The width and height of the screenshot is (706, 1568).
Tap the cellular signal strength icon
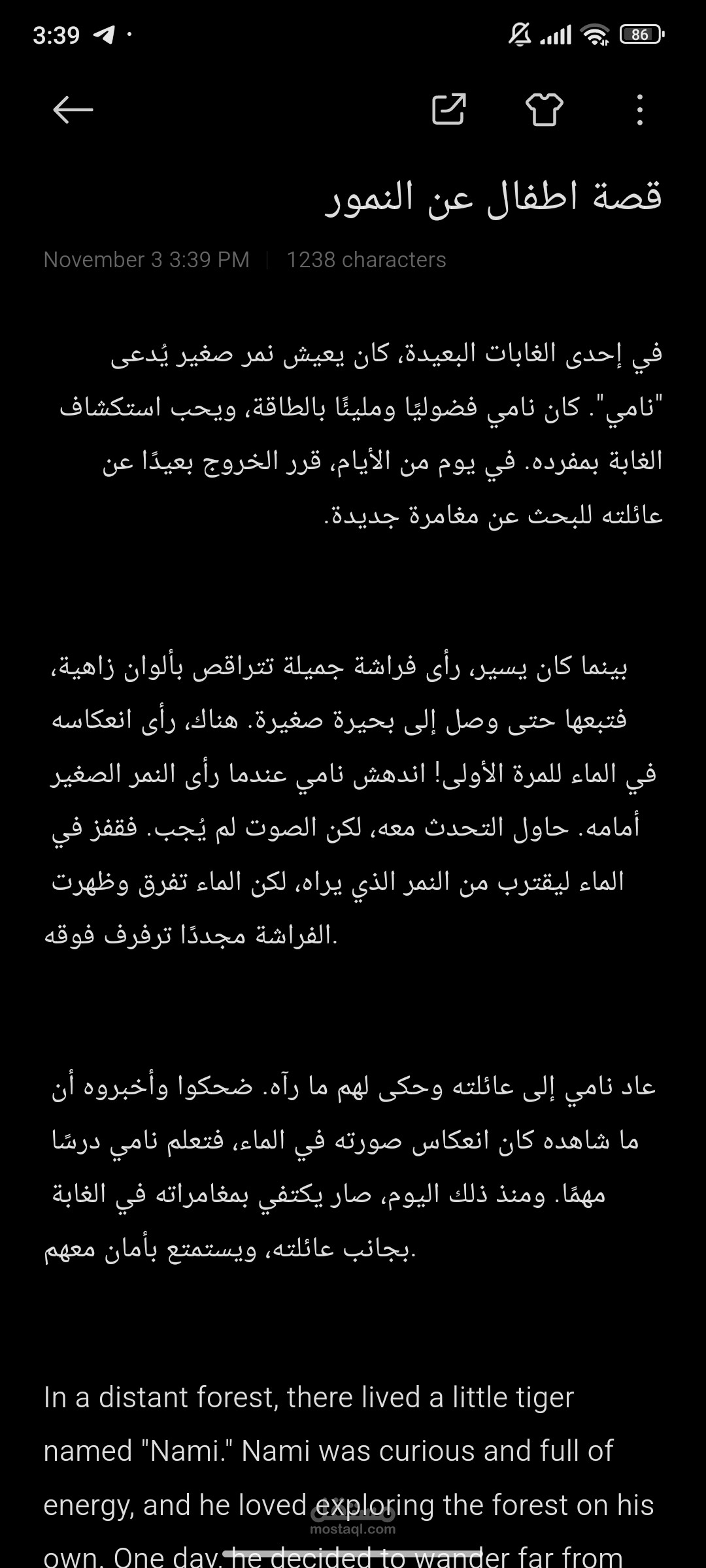click(558, 36)
